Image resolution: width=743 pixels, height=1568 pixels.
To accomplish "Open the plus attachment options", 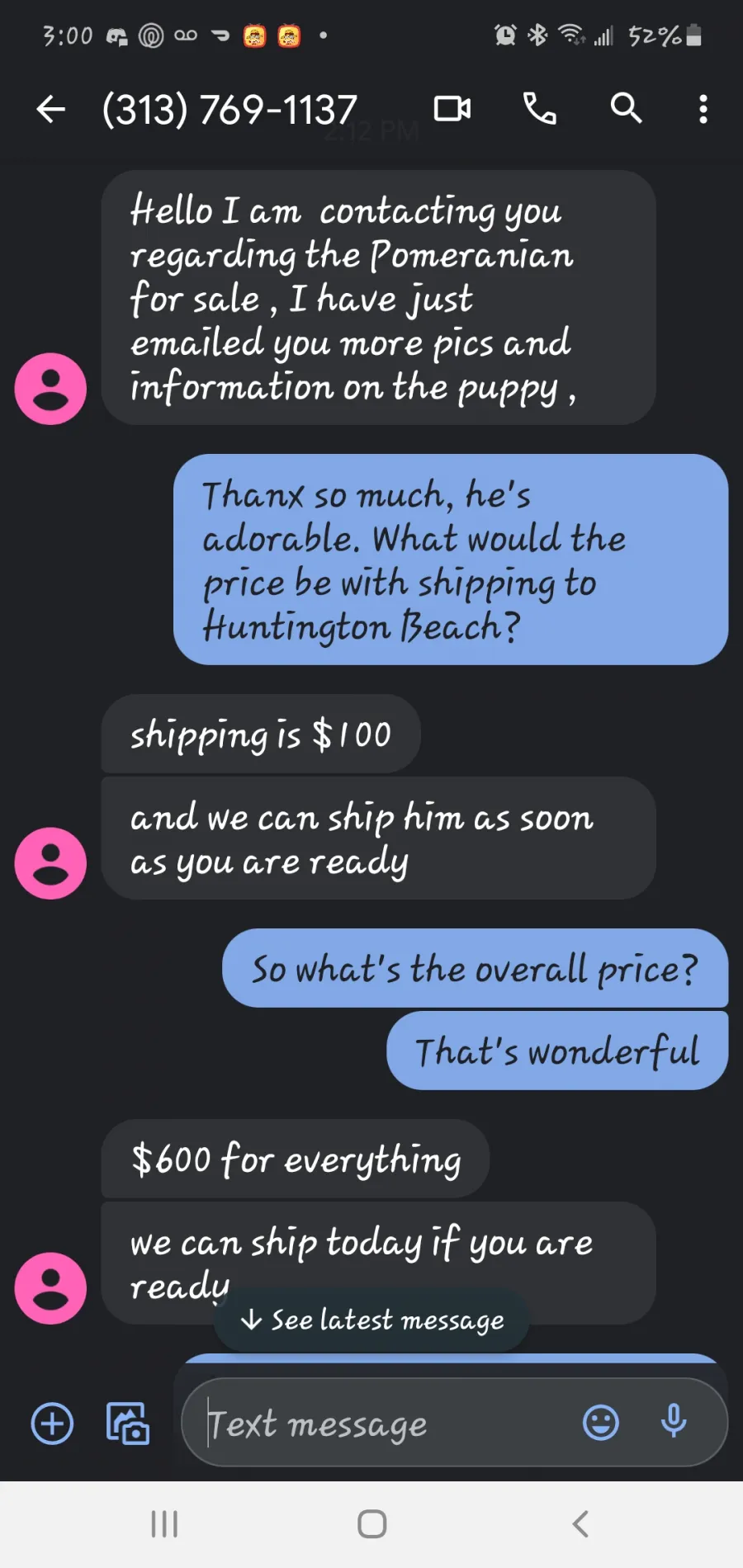I will click(52, 1424).
